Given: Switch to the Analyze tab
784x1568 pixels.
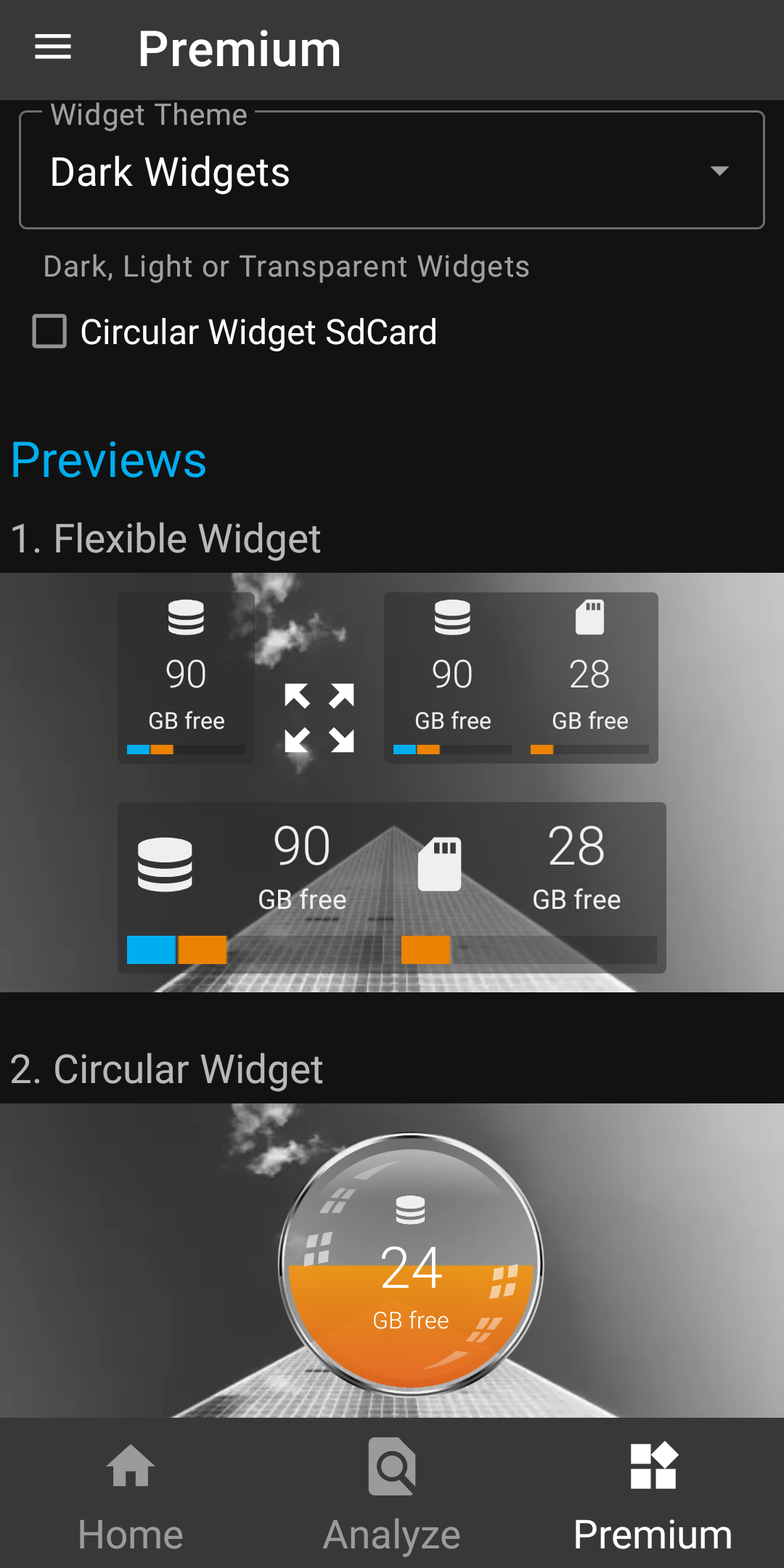Looking at the screenshot, I should click(x=392, y=1495).
